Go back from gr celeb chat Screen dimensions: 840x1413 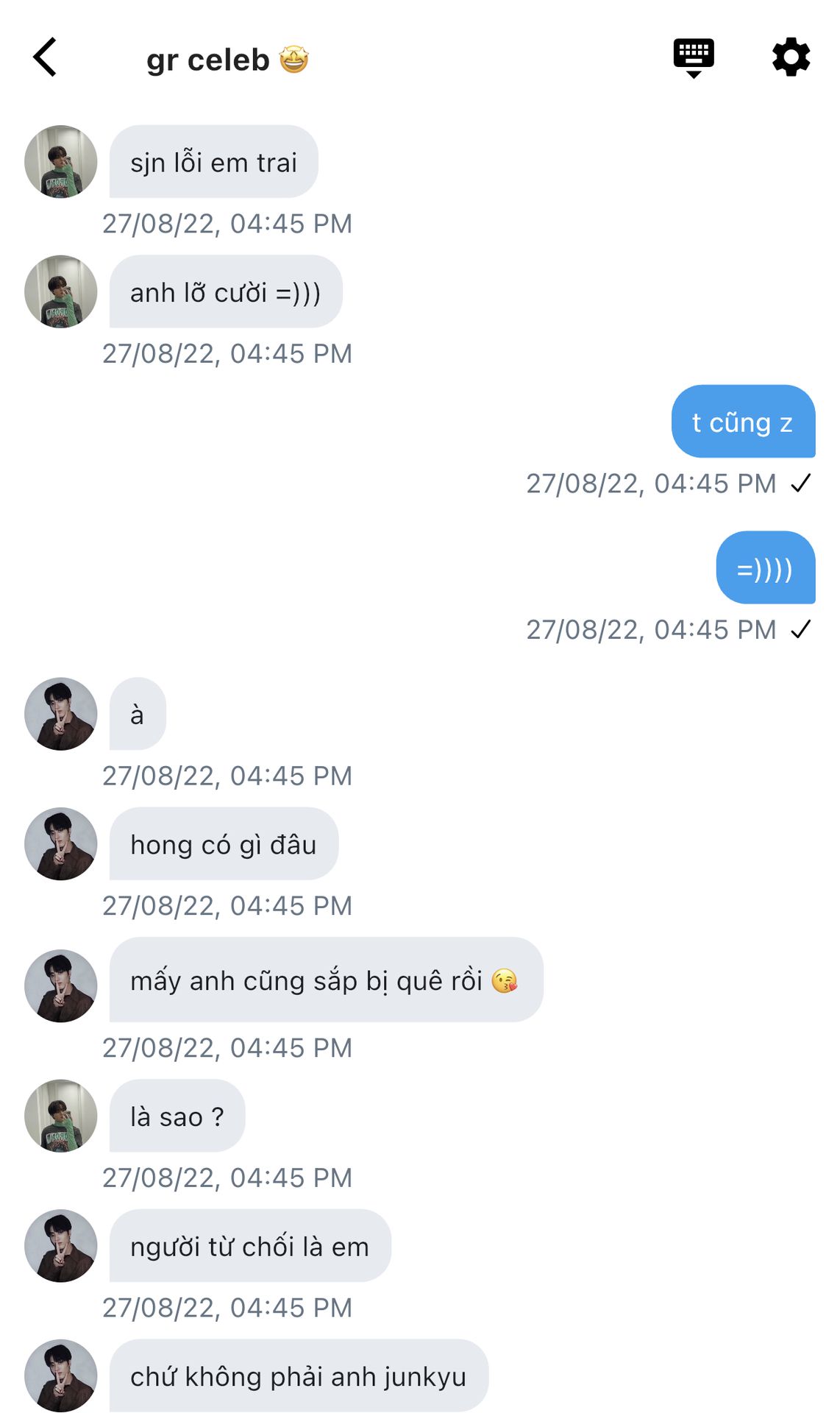46,57
